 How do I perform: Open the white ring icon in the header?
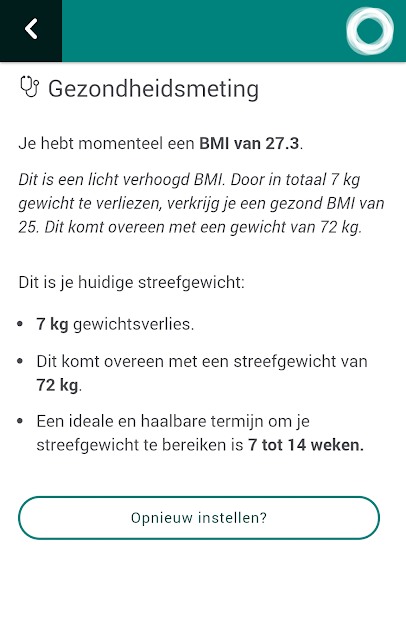click(x=370, y=31)
